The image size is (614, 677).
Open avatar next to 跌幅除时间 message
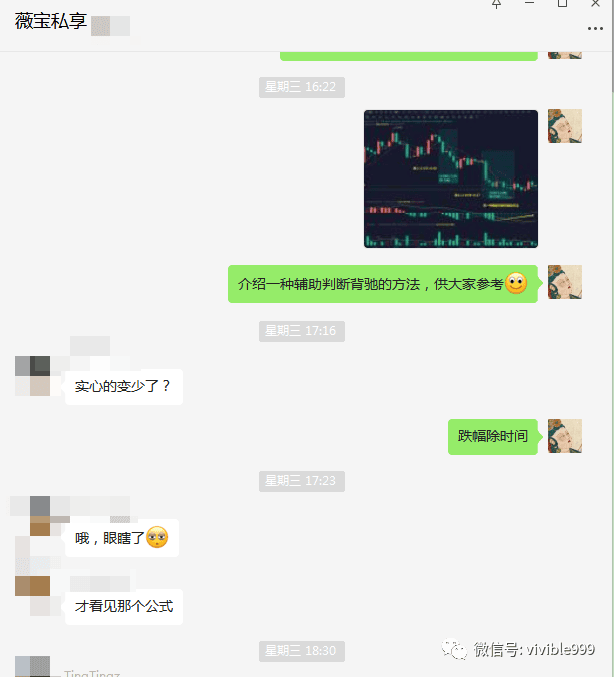click(565, 437)
